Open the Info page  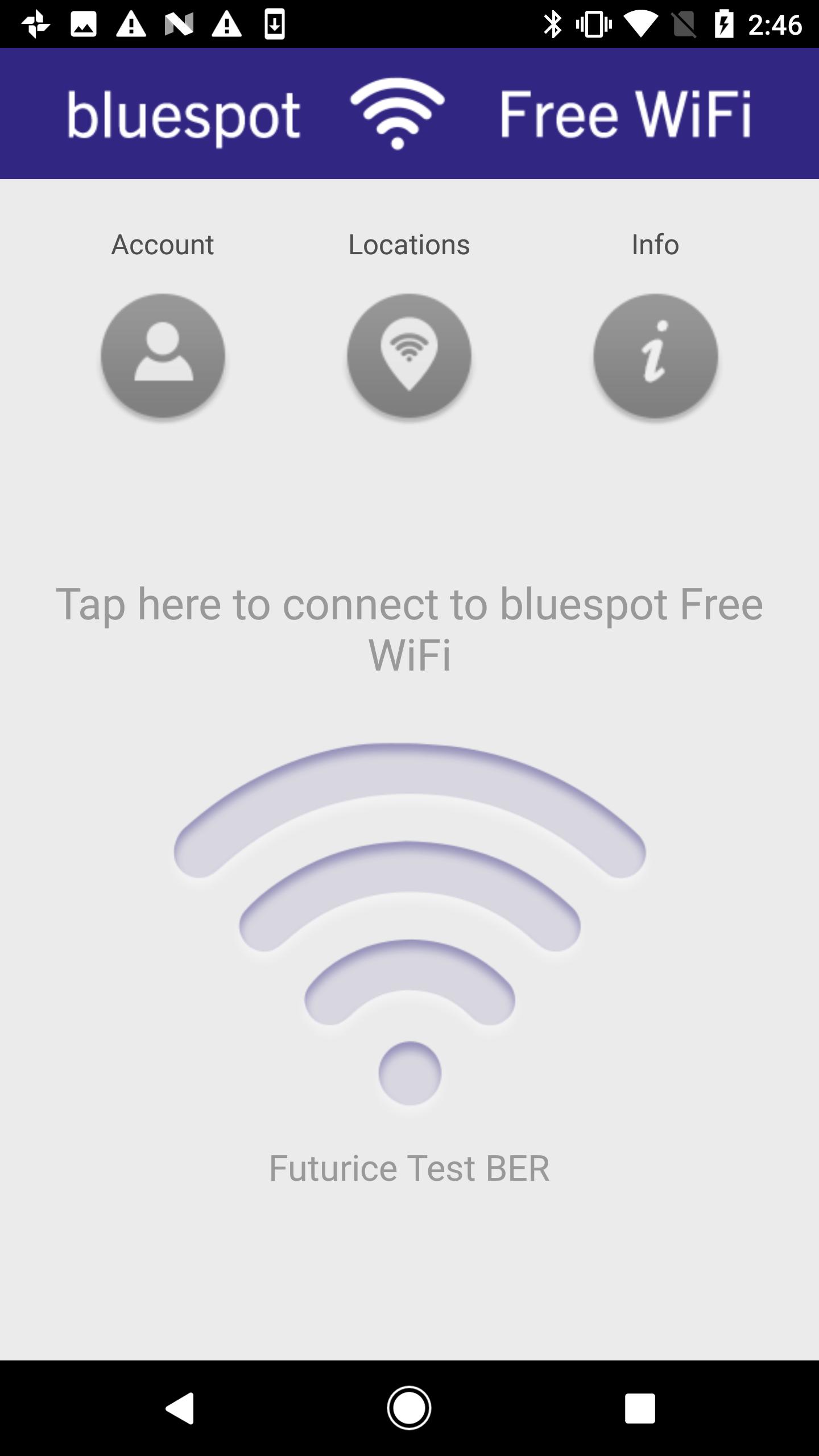[655, 356]
